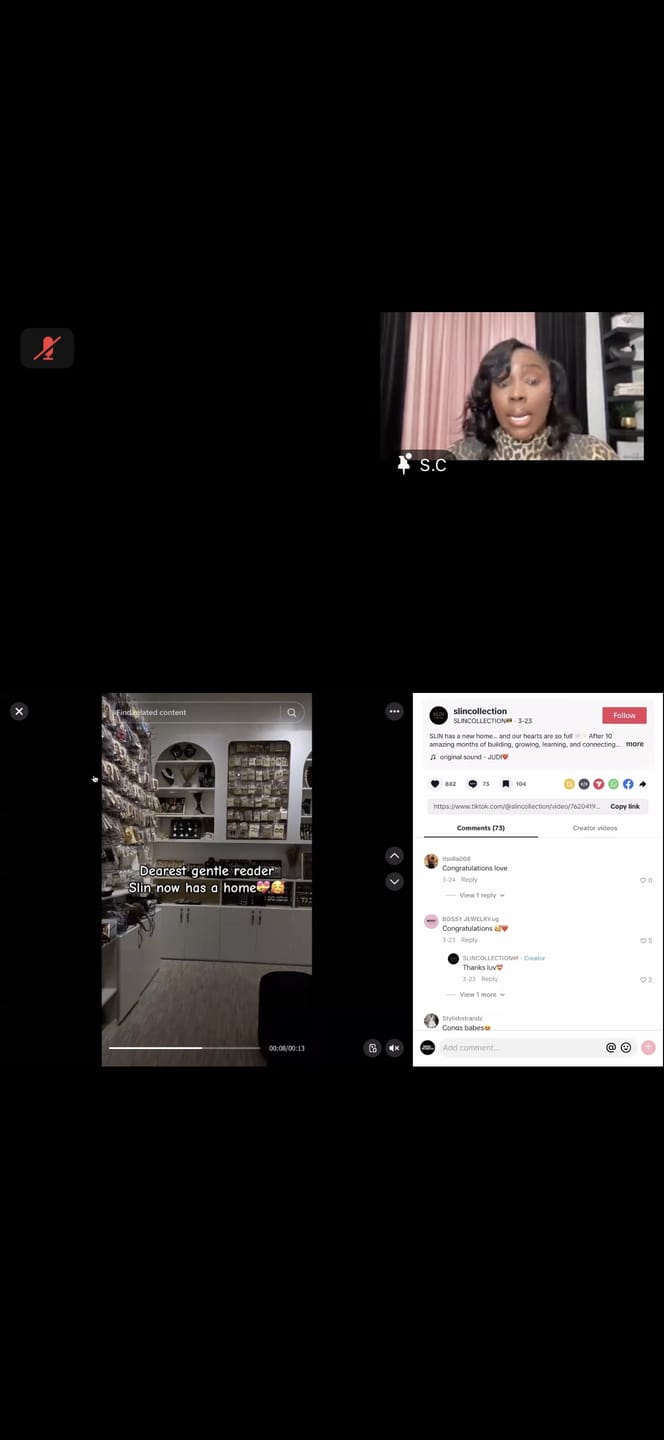The height and width of the screenshot is (1440, 664).
Task: Unmute the video sound
Action: [394, 1048]
